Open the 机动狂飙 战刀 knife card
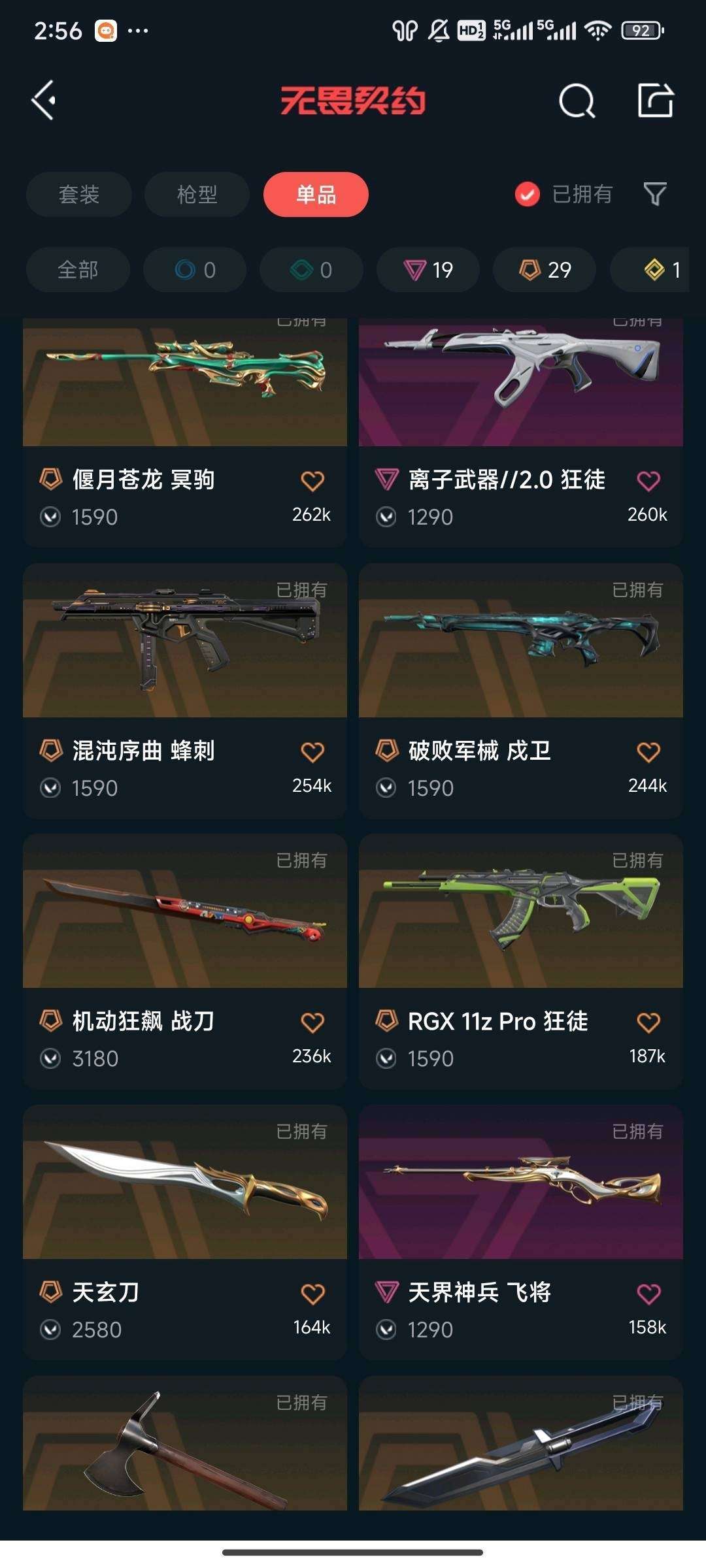706x1568 pixels. [185, 921]
